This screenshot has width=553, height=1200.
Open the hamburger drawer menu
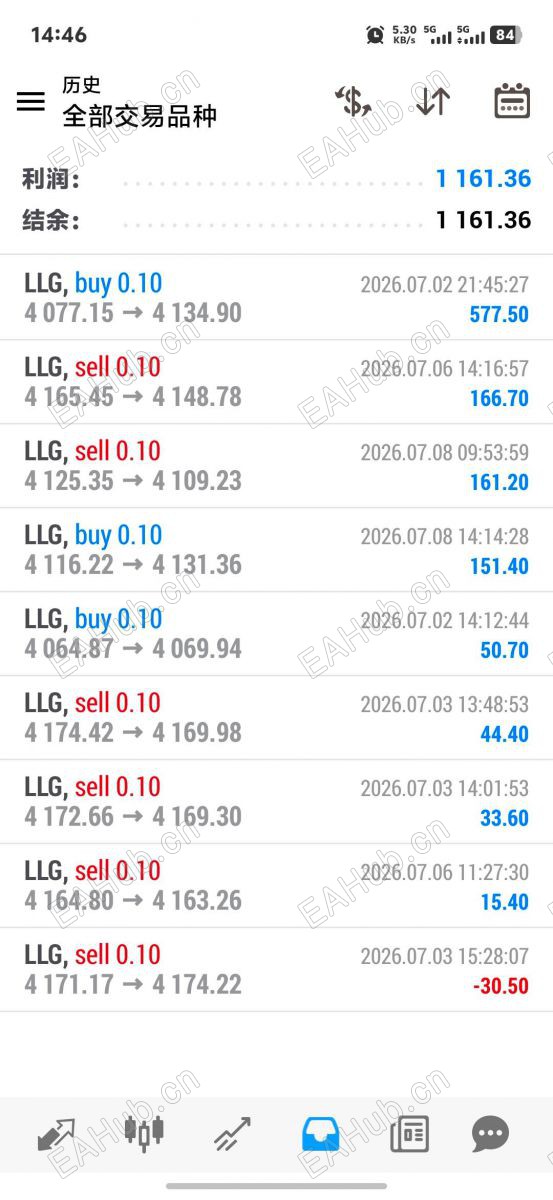31,101
